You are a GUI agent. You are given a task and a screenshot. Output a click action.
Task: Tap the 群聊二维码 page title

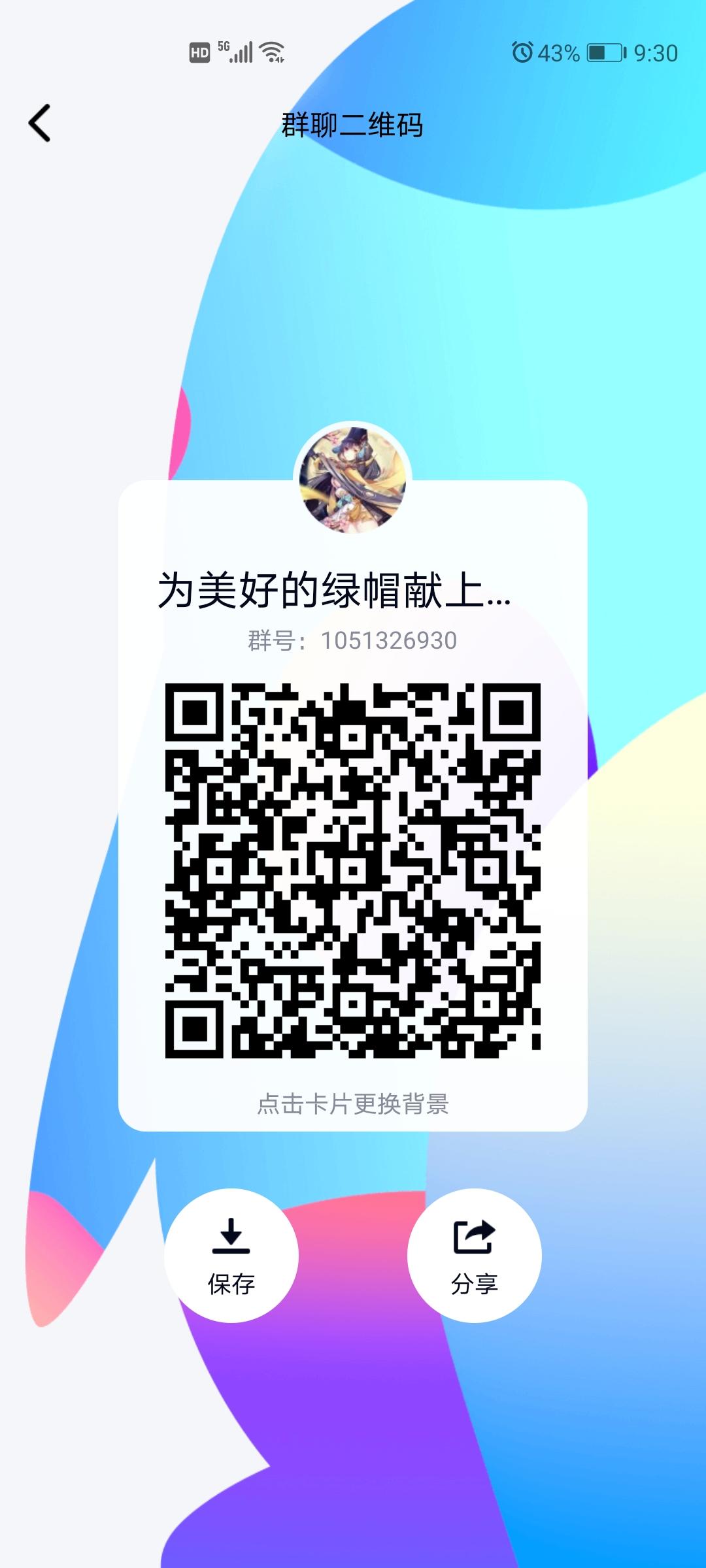point(353,124)
